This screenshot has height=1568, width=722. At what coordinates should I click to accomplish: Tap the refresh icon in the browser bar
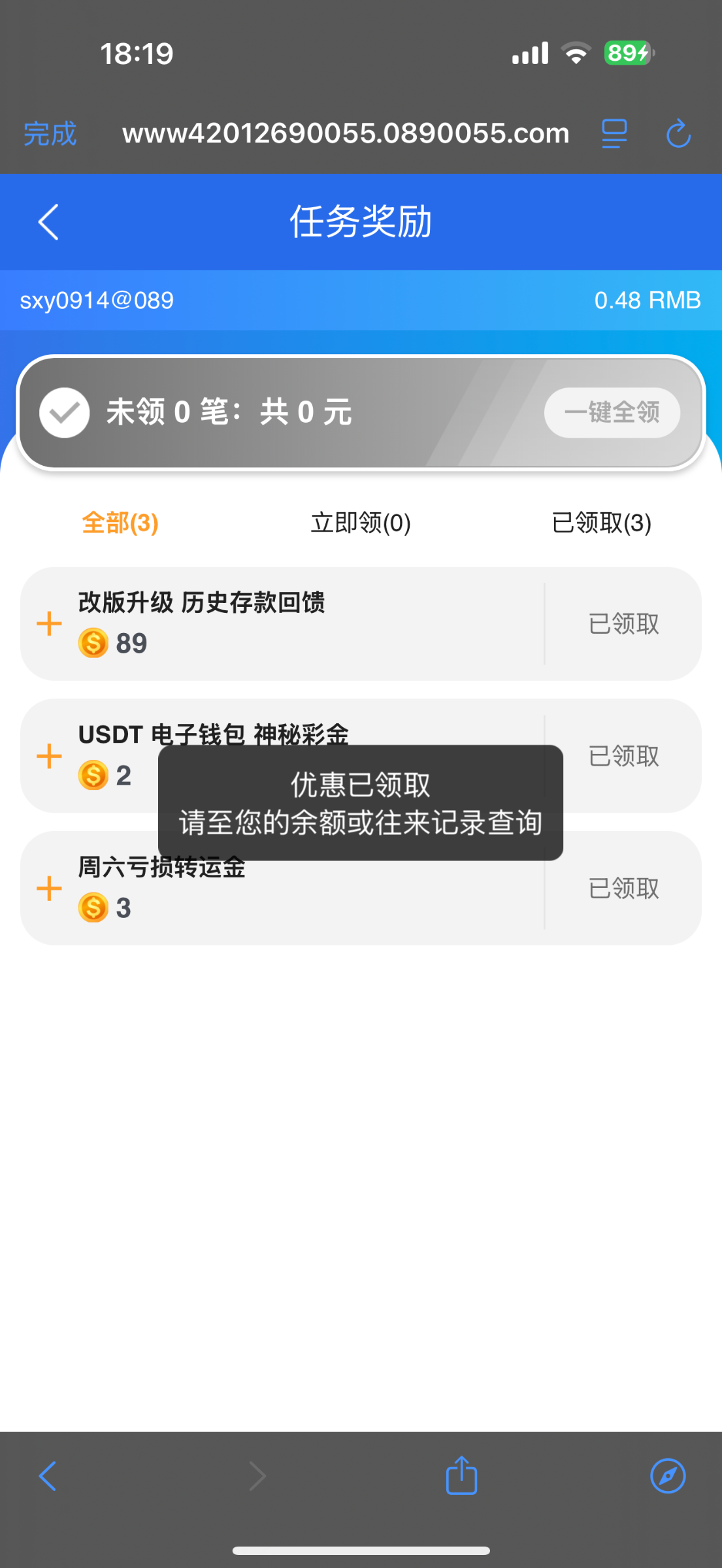coord(678,133)
